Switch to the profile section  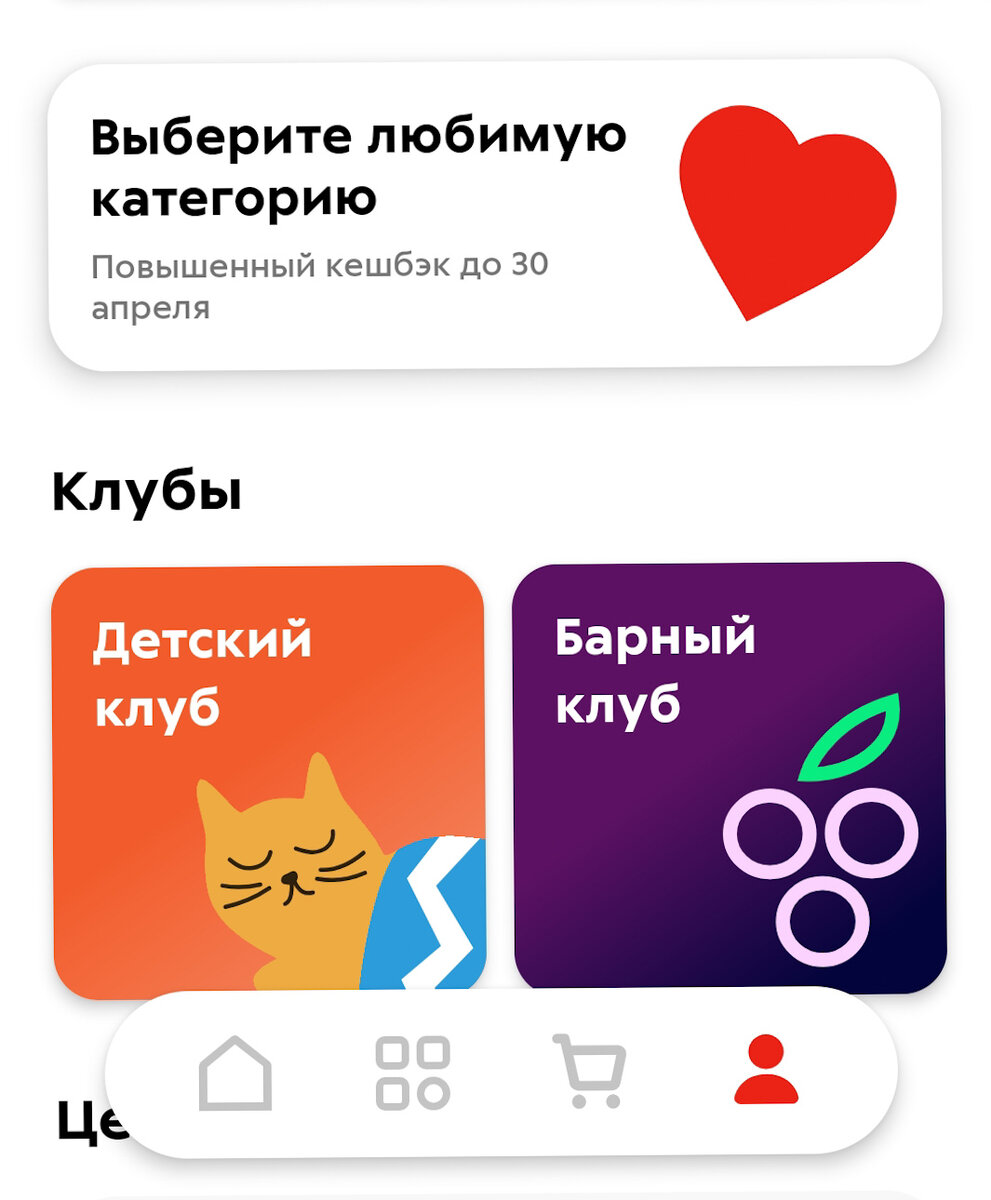tap(765, 1066)
